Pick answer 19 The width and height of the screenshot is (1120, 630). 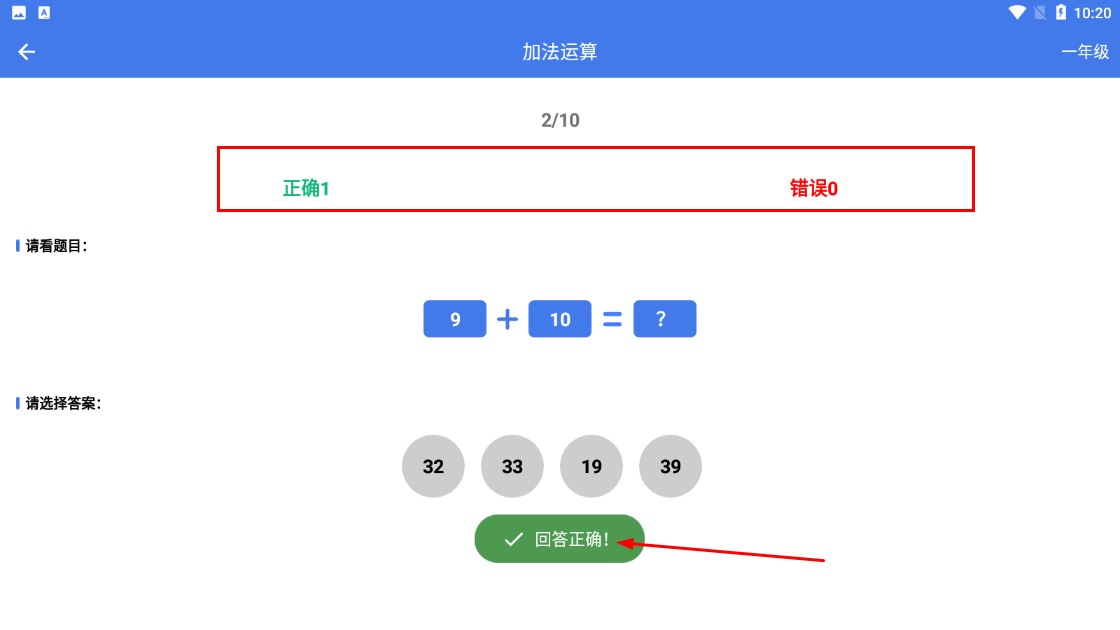point(591,466)
